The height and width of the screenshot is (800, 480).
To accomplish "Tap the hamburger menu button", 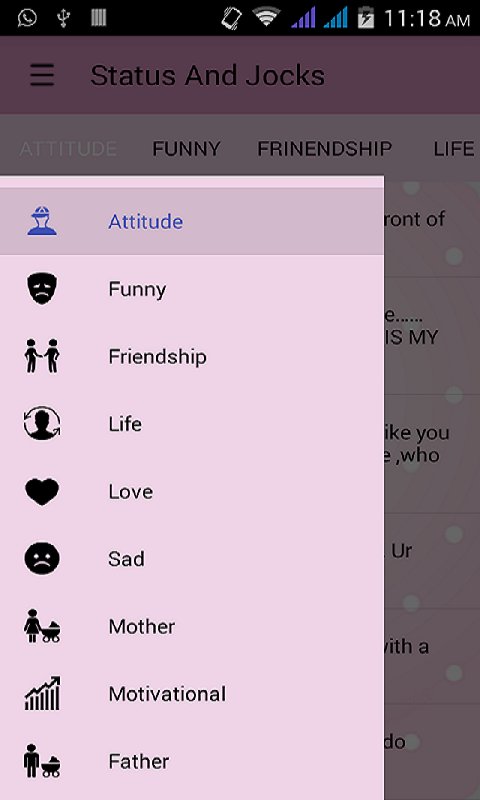I will [42, 75].
